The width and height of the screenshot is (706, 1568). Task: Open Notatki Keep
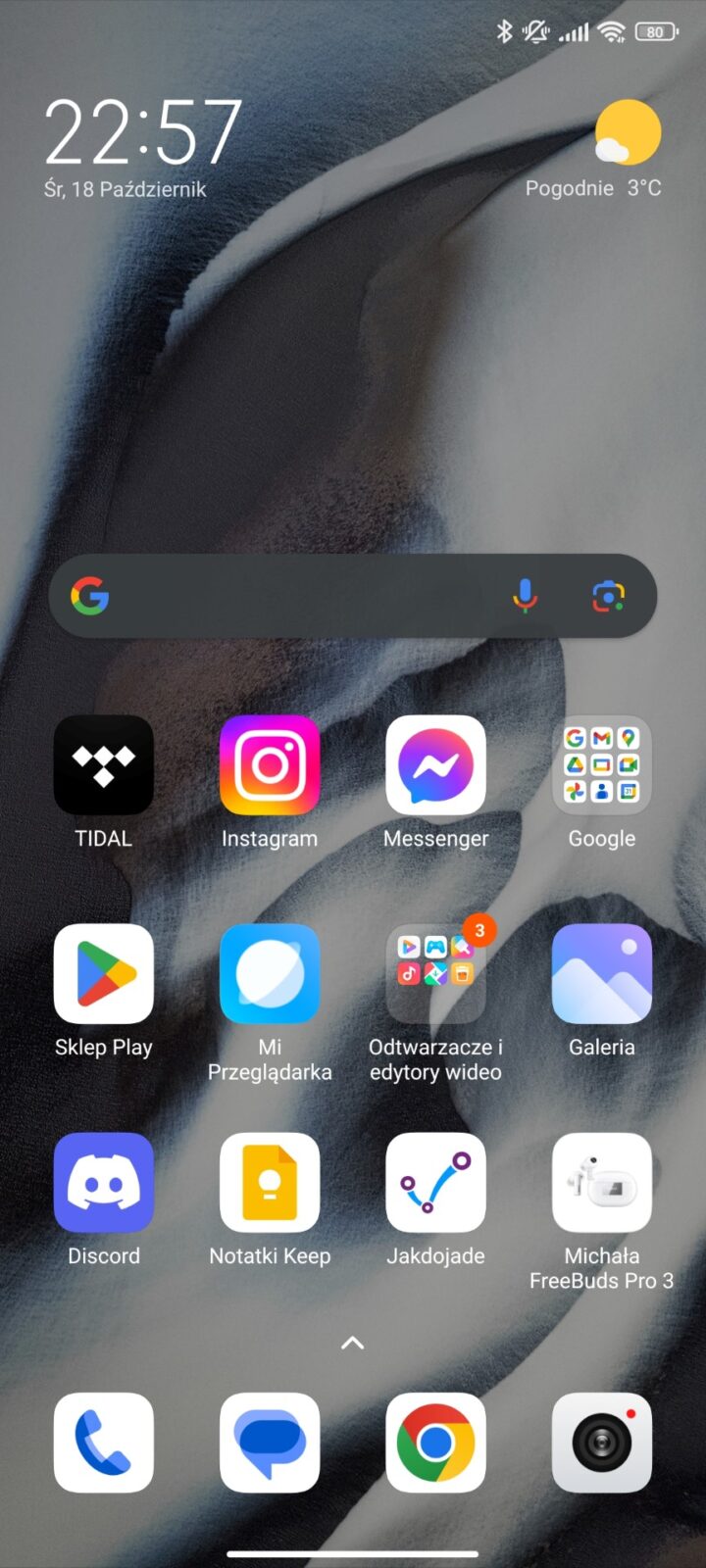pos(270,1183)
